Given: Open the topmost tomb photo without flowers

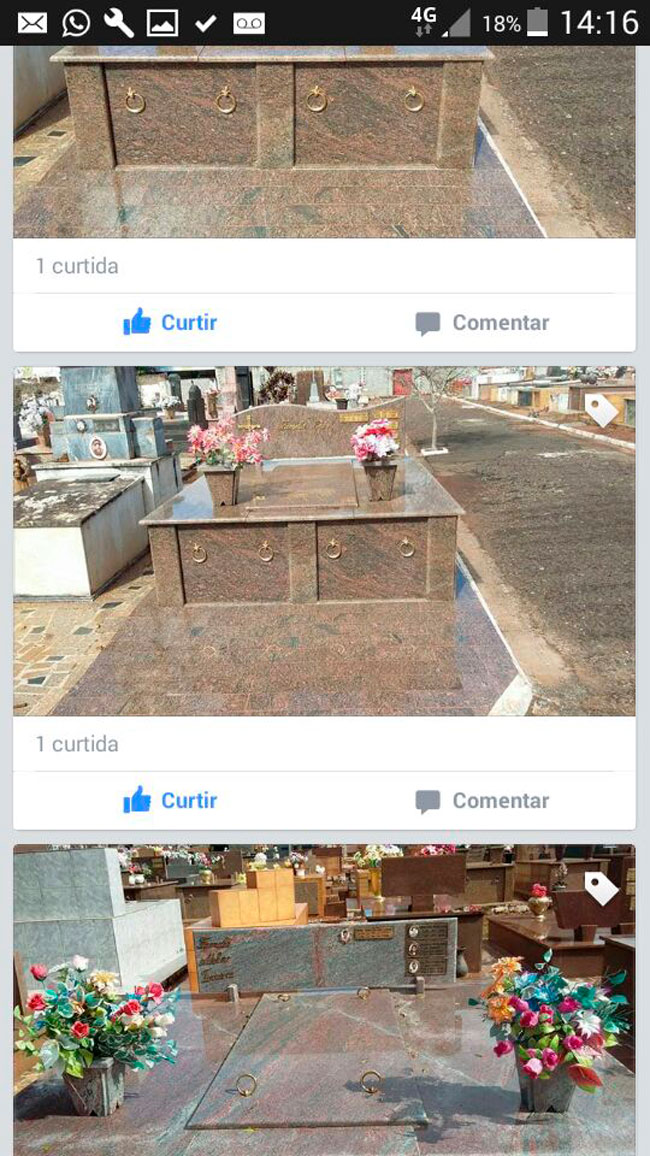Looking at the screenshot, I should tap(324, 140).
